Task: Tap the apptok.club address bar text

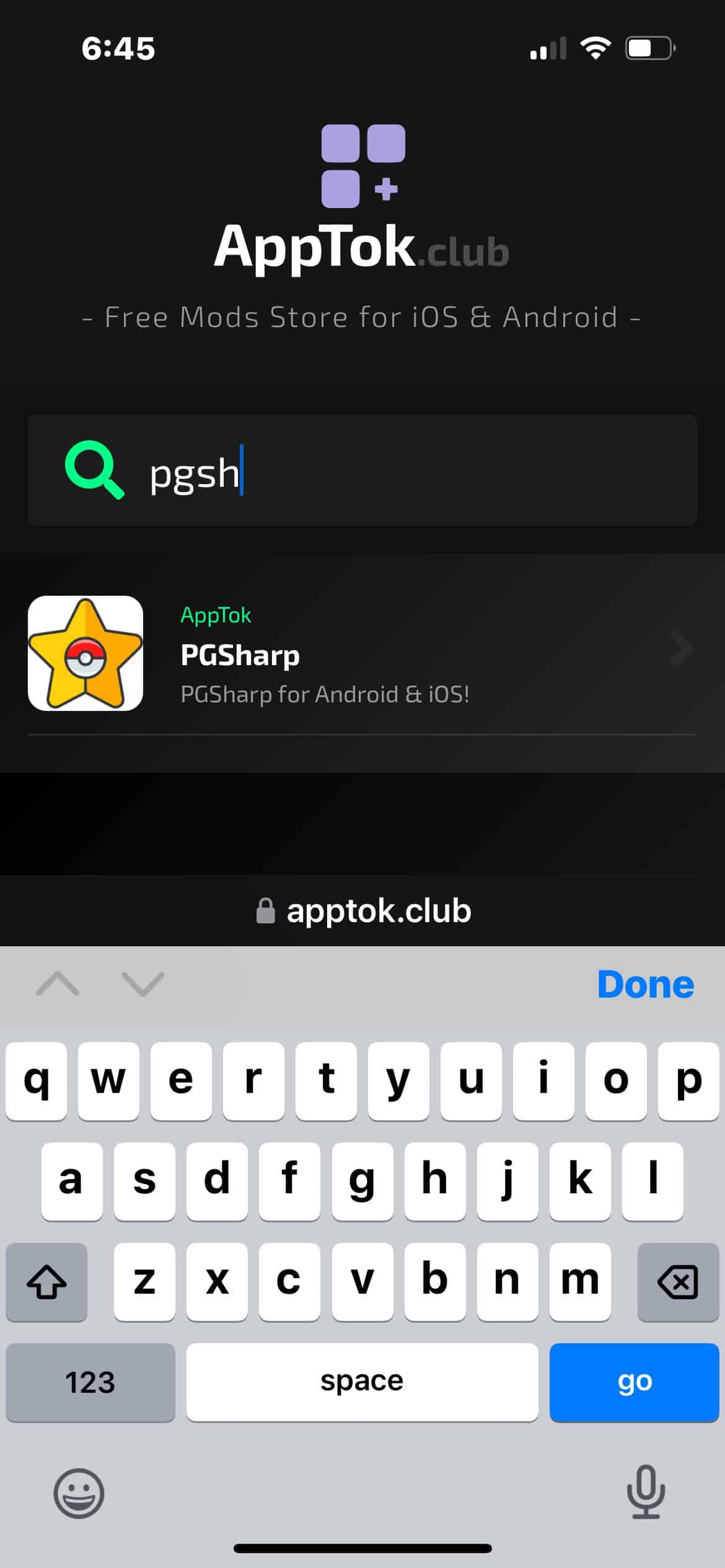Action: [379, 910]
